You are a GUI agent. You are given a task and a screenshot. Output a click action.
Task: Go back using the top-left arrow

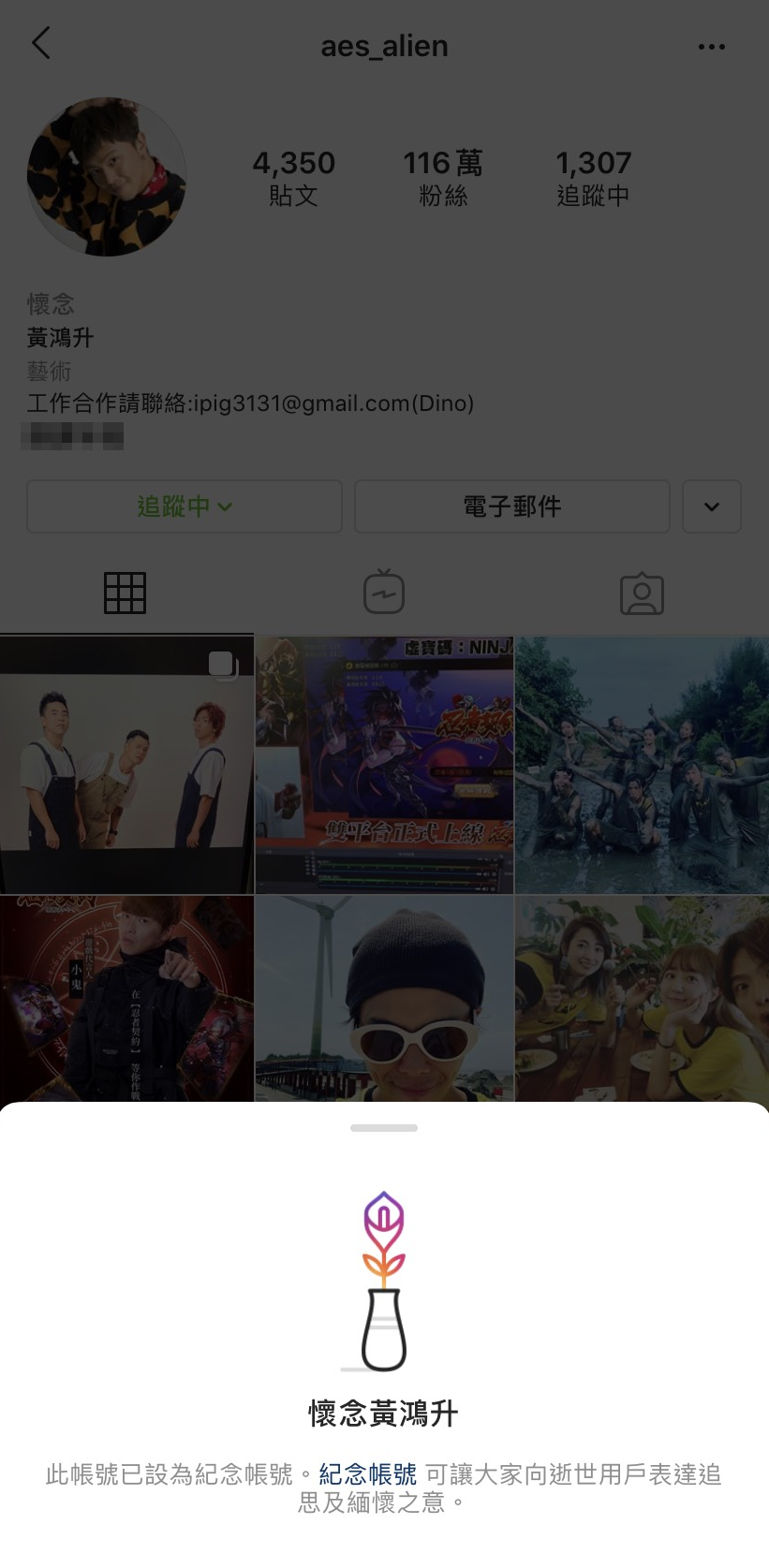[41, 44]
